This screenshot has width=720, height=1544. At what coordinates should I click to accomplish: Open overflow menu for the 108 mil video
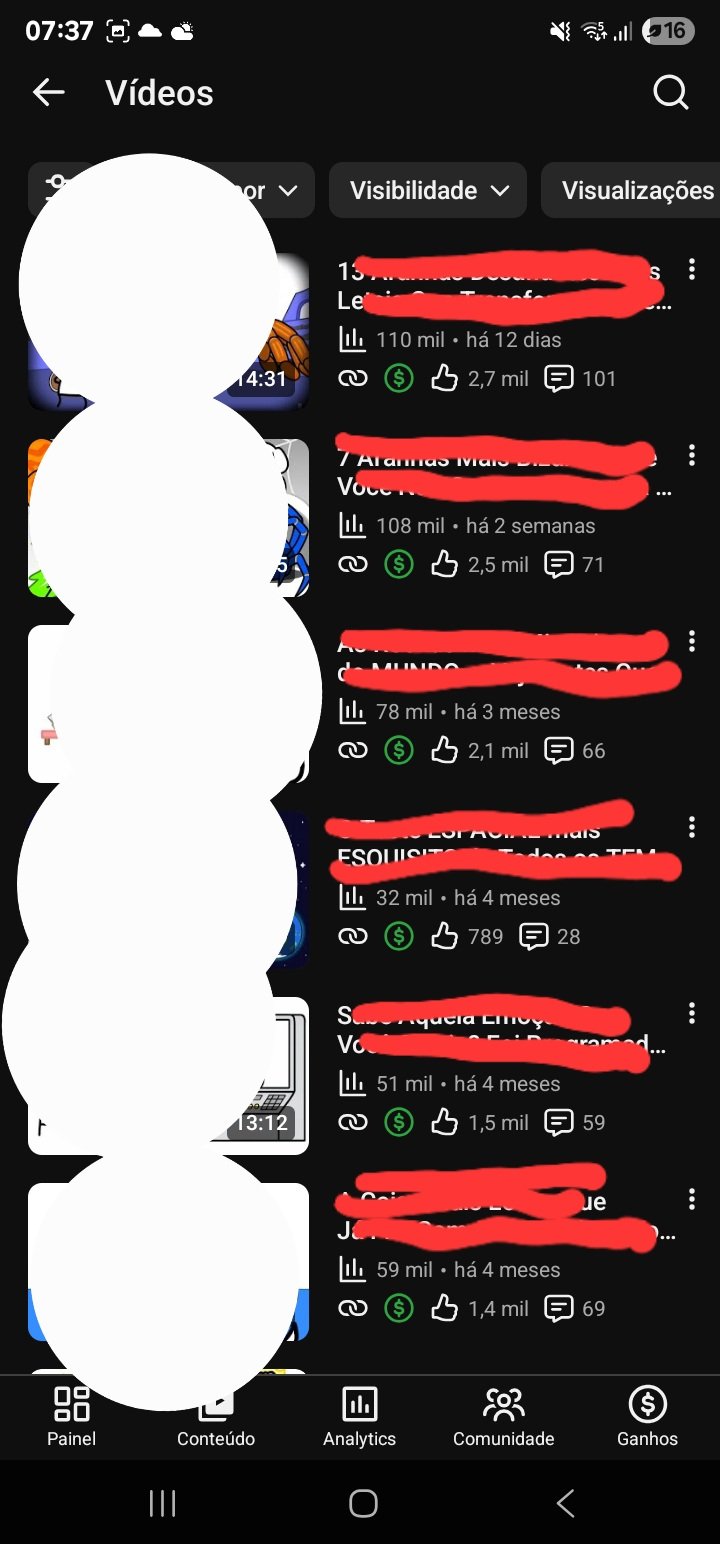pyautogui.click(x=691, y=455)
